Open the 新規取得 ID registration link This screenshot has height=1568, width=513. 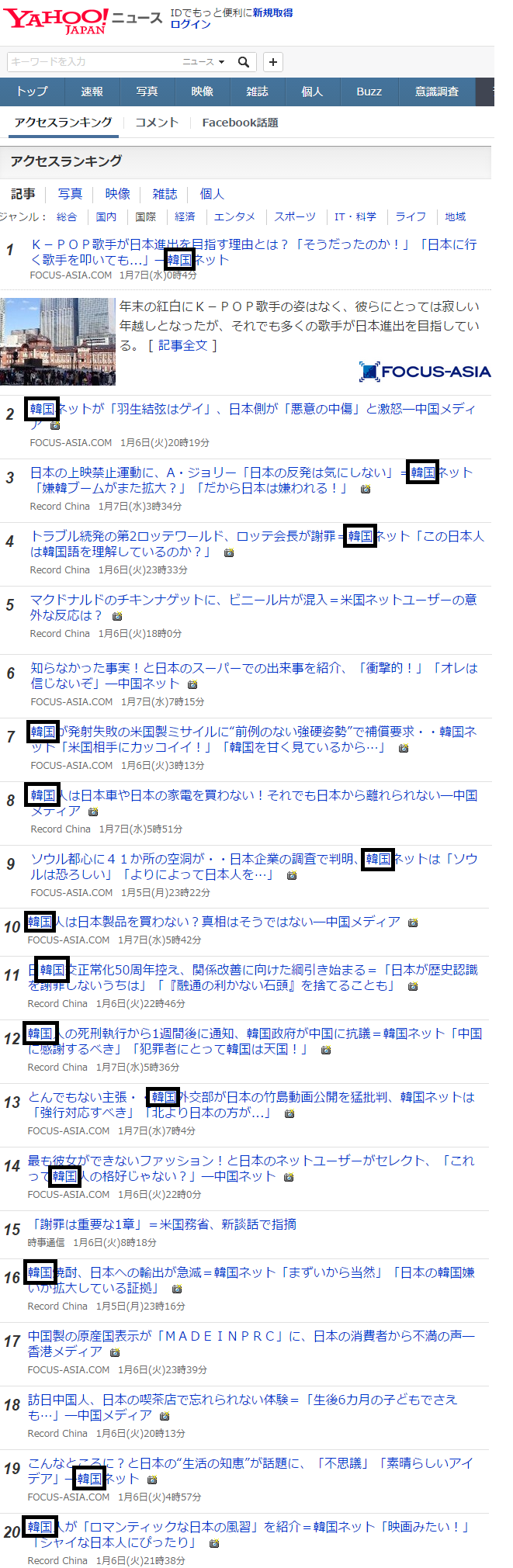(x=272, y=13)
